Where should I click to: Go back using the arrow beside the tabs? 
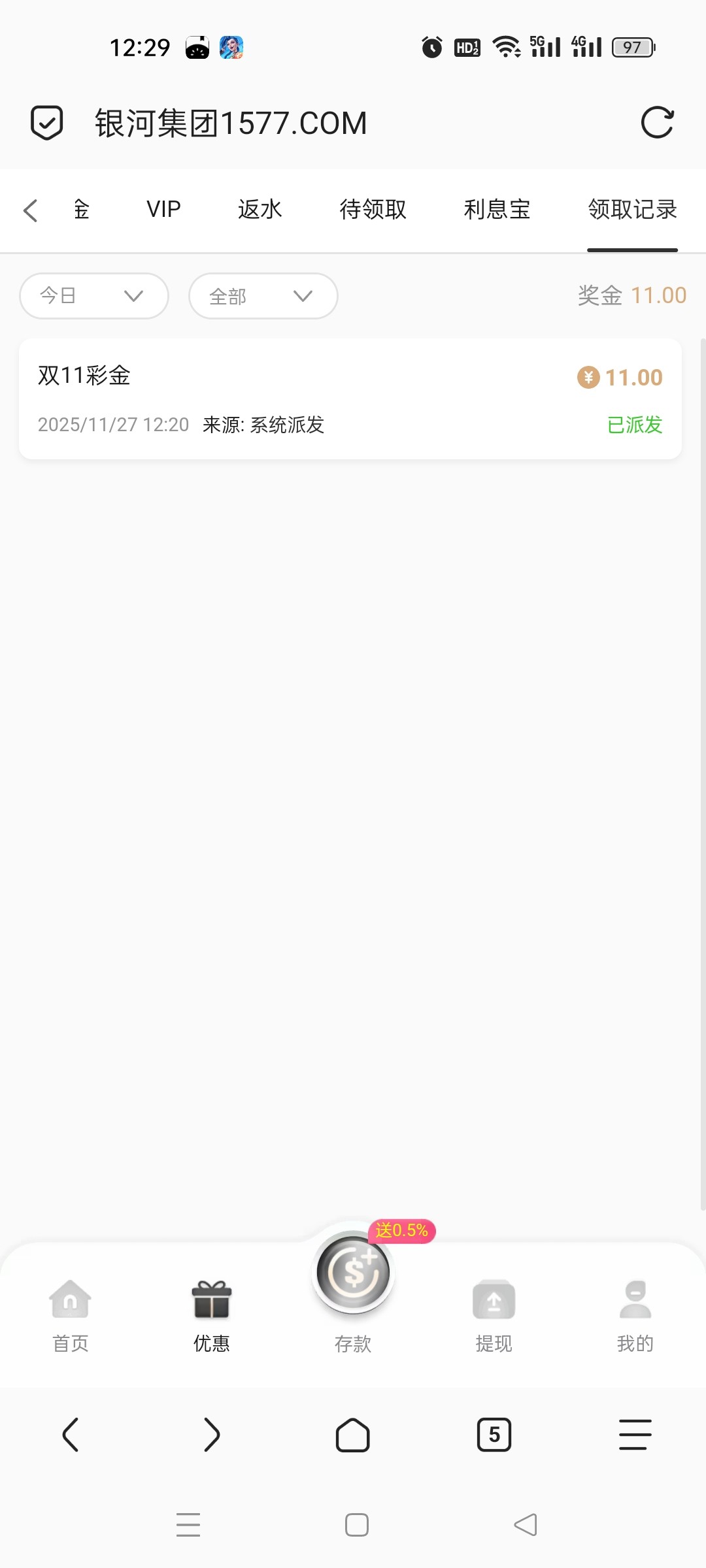(x=30, y=210)
